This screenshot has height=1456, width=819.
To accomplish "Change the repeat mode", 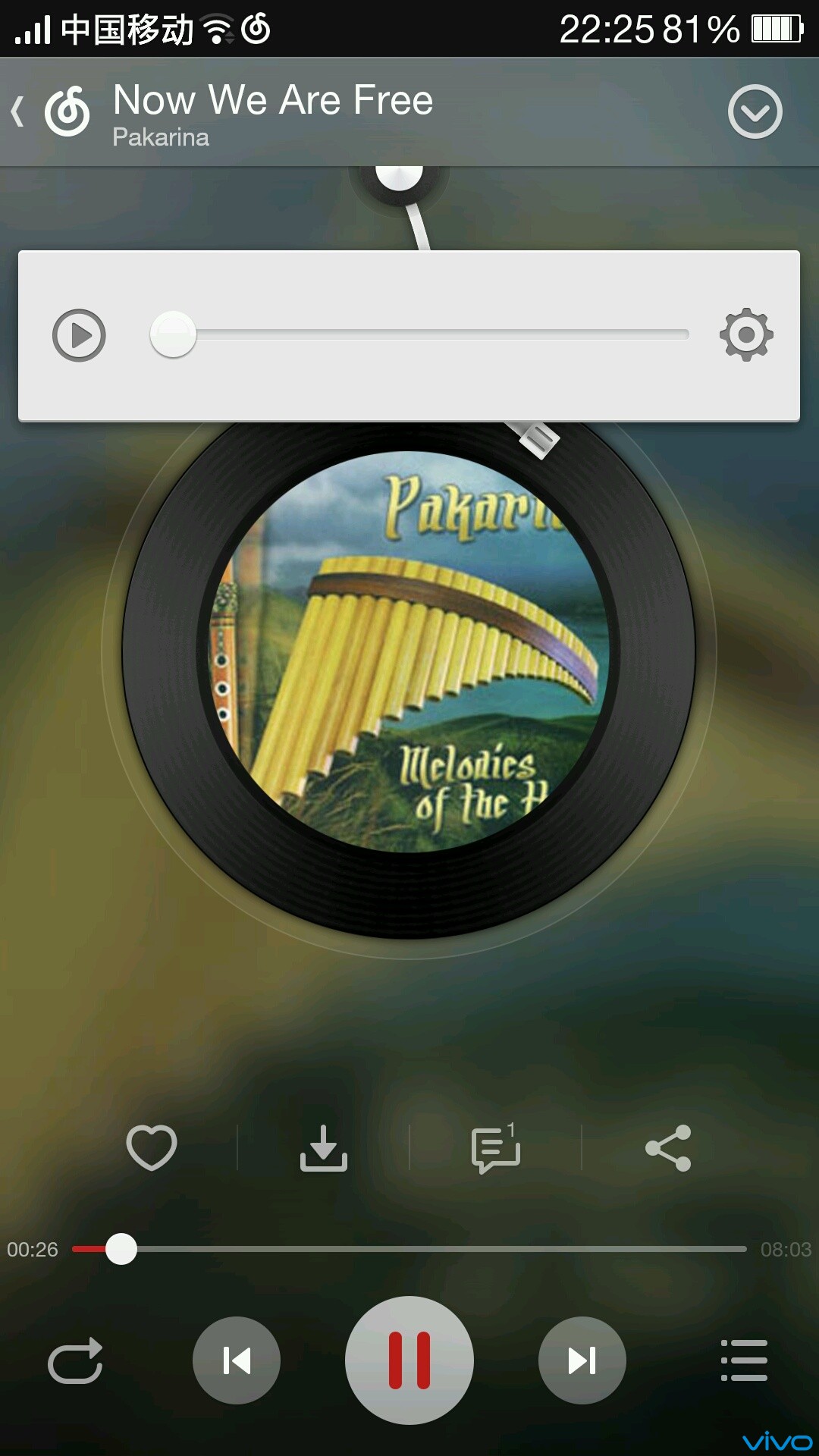I will 75,1360.
